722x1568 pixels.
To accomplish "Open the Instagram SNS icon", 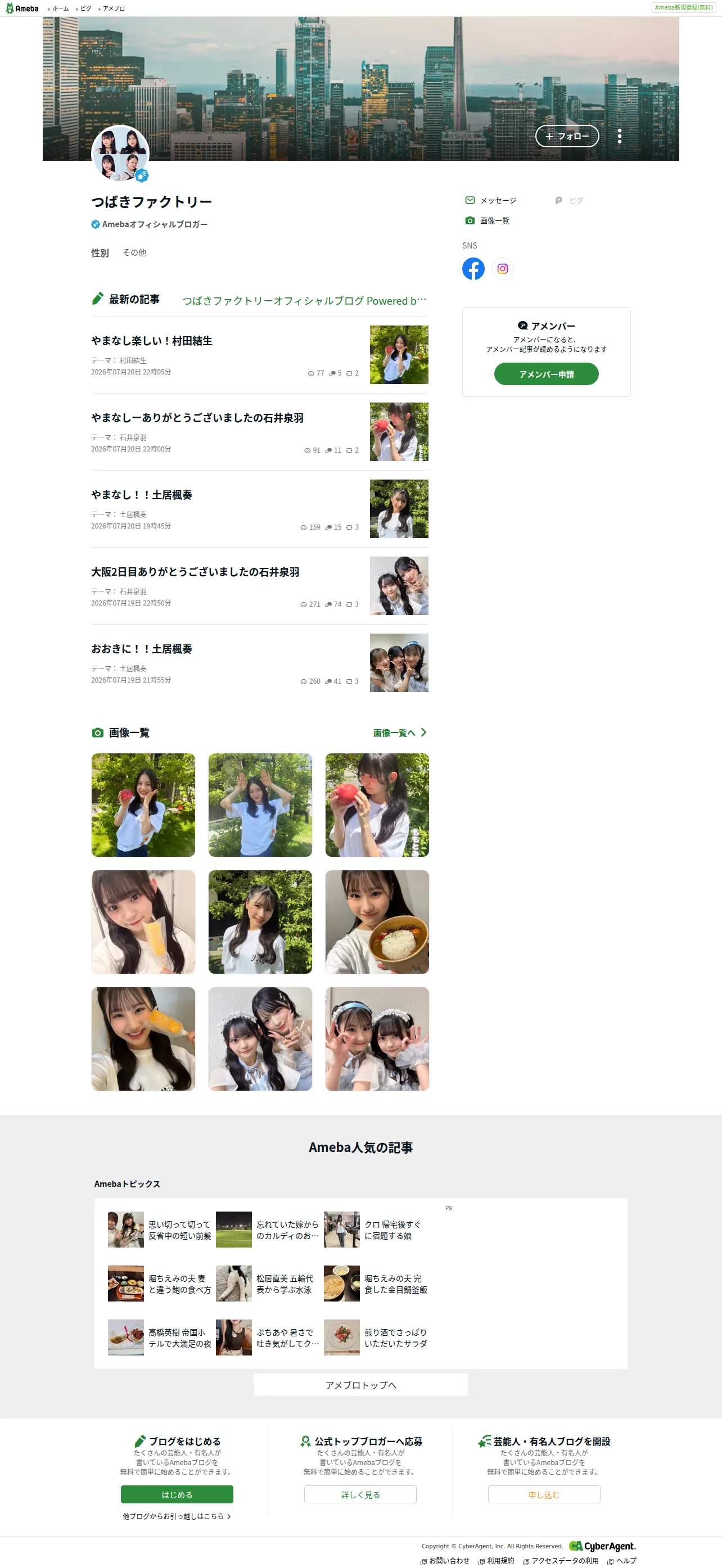I will pos(502,268).
